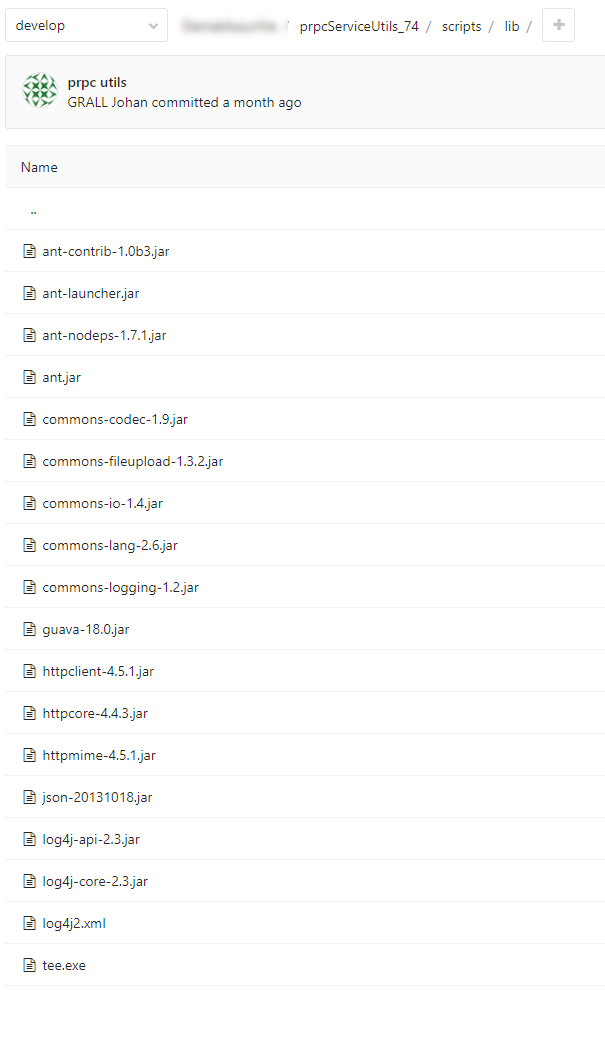Open json-20131018.jar file
This screenshot has width=605, height=1059.
coord(97,797)
